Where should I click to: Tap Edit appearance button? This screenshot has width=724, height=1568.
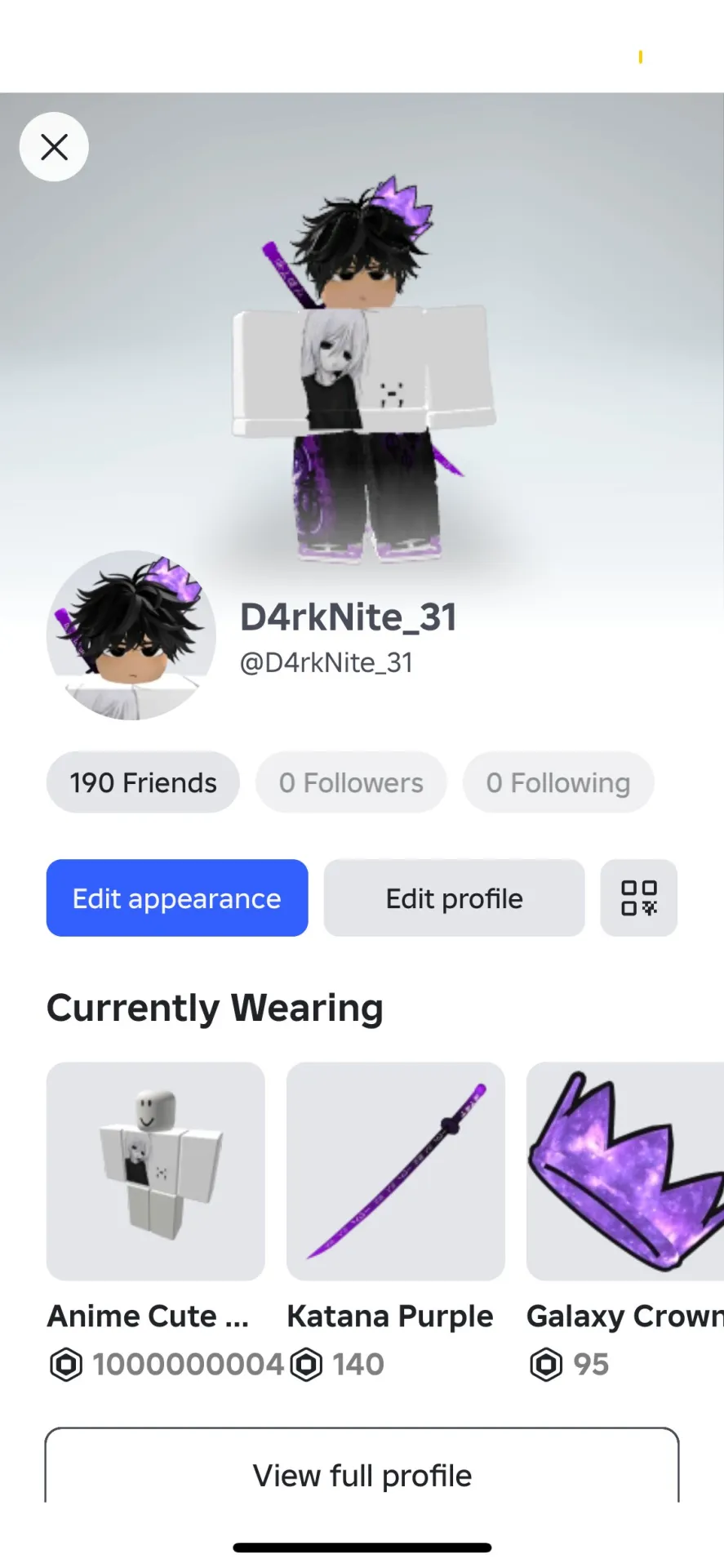(177, 898)
